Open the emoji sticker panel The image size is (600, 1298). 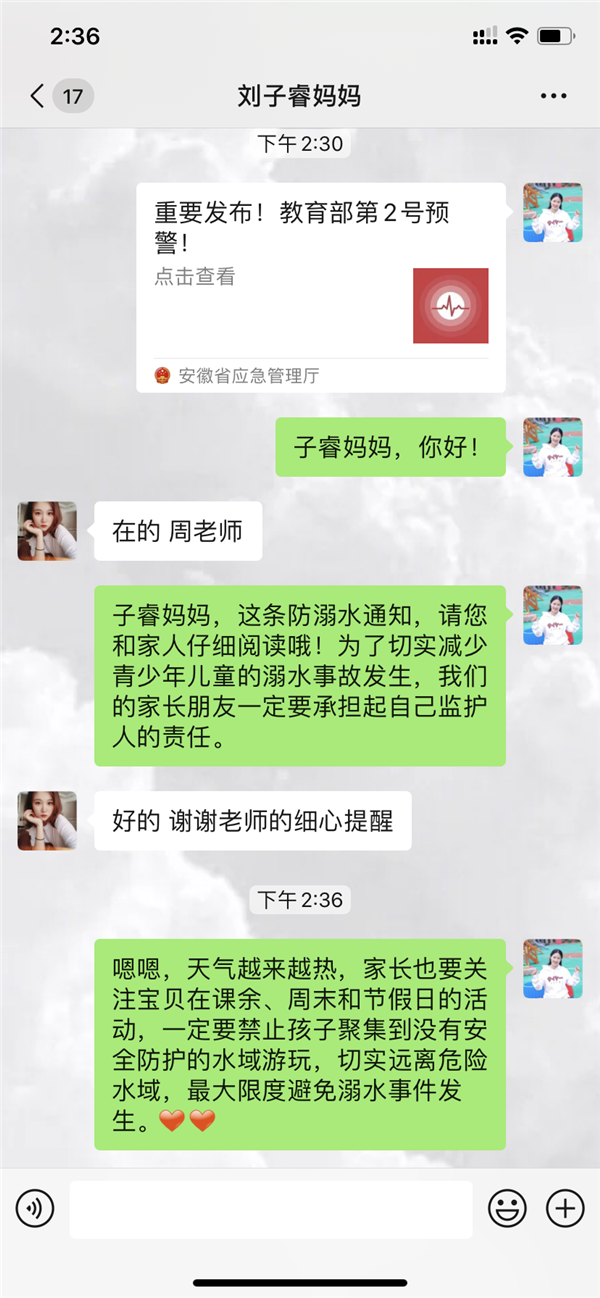[507, 1209]
